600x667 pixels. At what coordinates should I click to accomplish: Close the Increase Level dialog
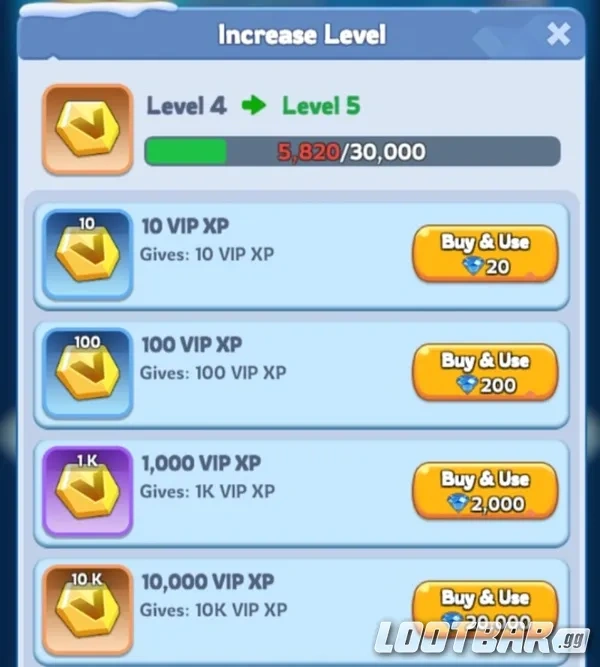pyautogui.click(x=558, y=35)
